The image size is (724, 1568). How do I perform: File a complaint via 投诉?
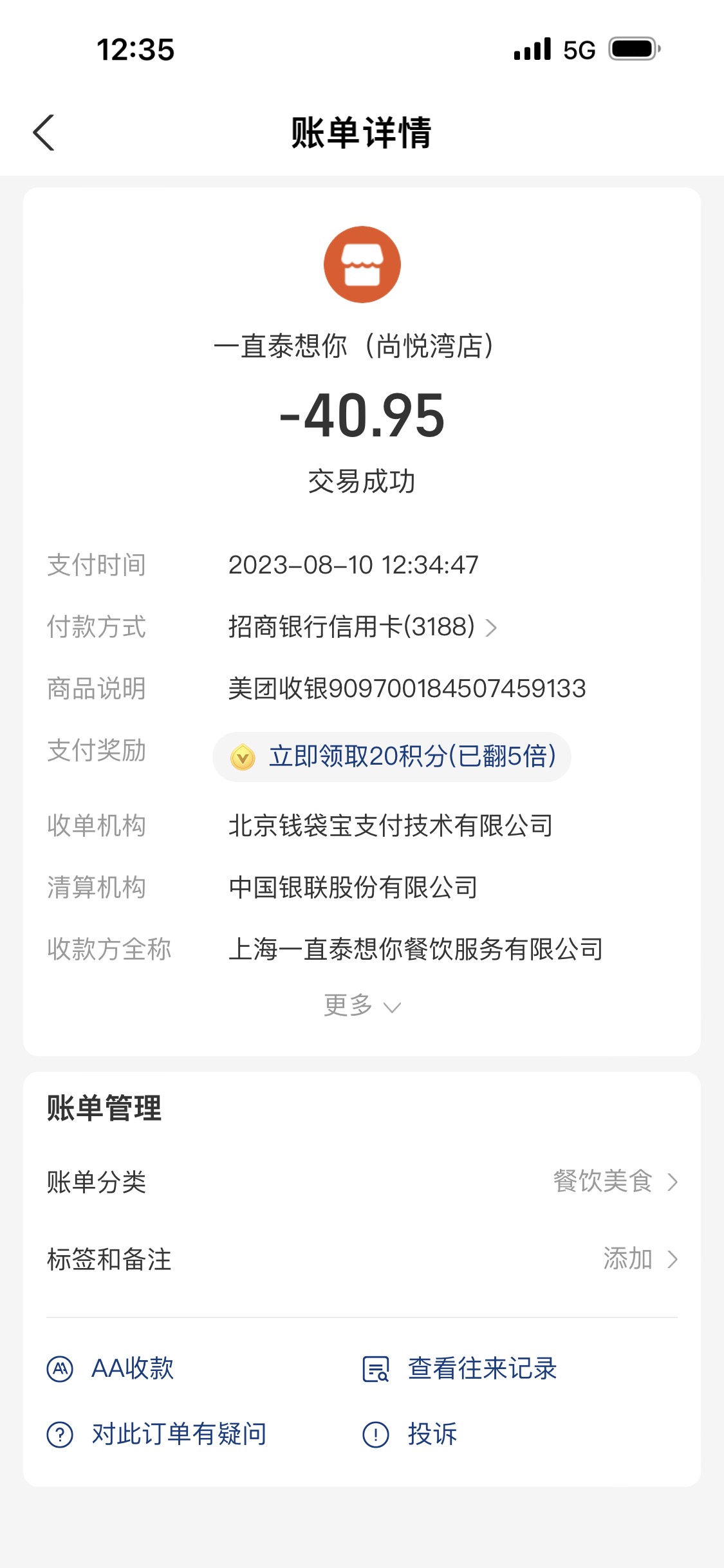pyautogui.click(x=410, y=1434)
